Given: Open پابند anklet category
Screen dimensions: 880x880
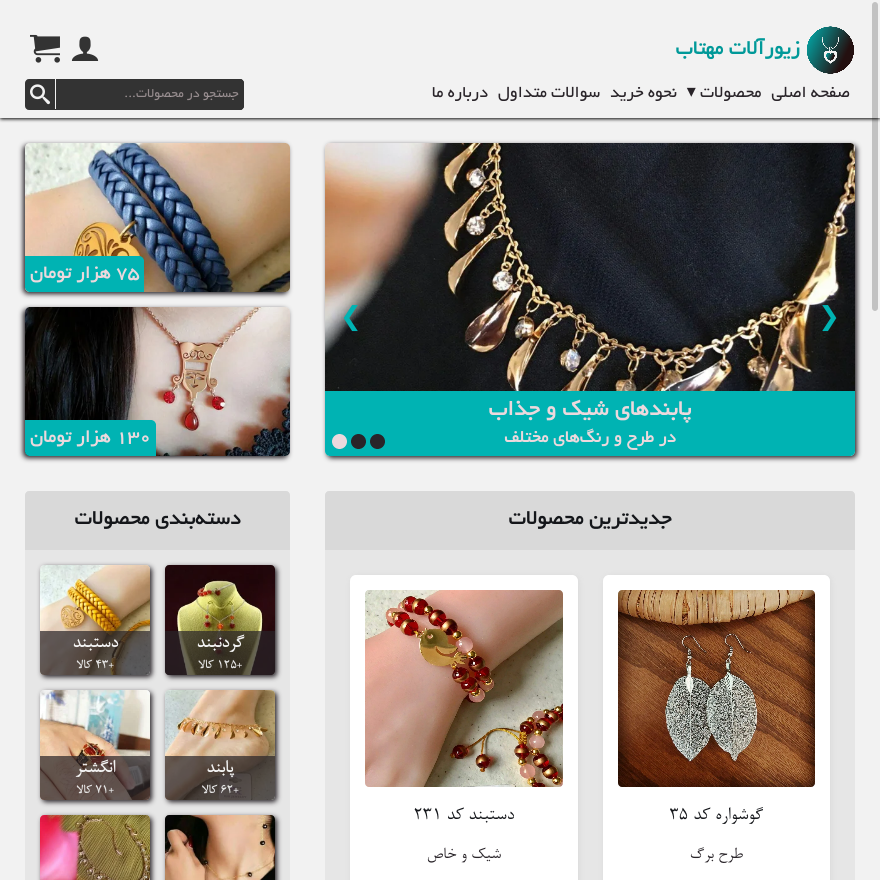Looking at the screenshot, I should [220, 745].
